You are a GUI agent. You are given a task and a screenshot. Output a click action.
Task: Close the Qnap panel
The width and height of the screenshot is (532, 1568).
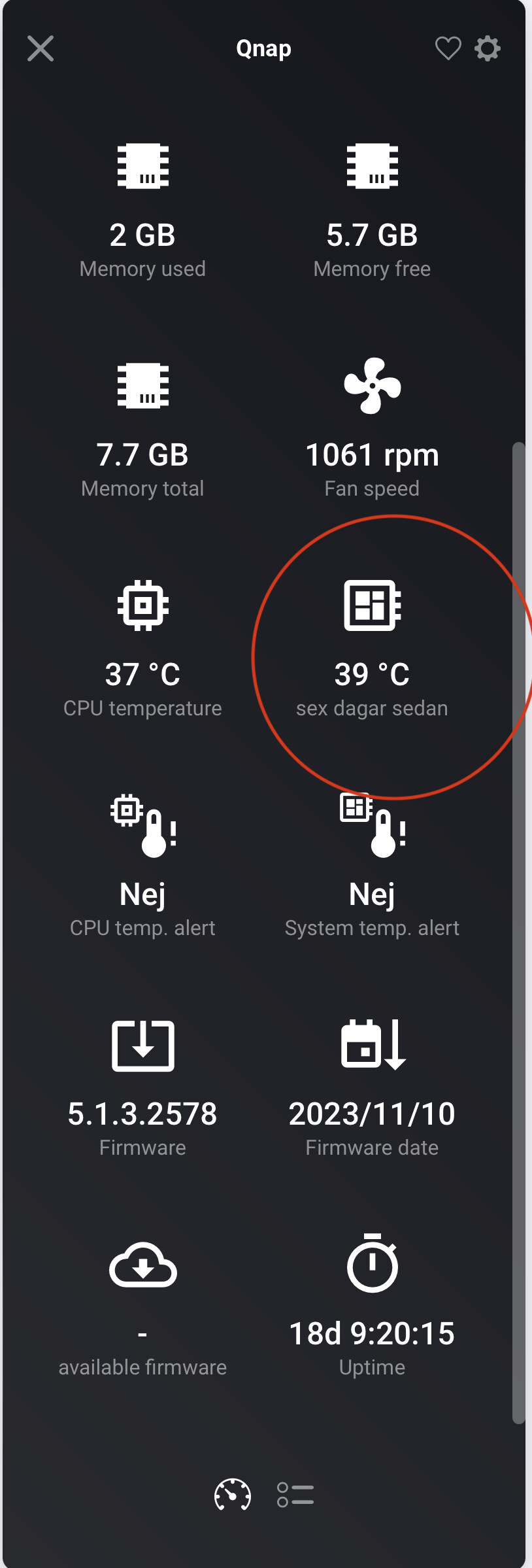pos(41,48)
